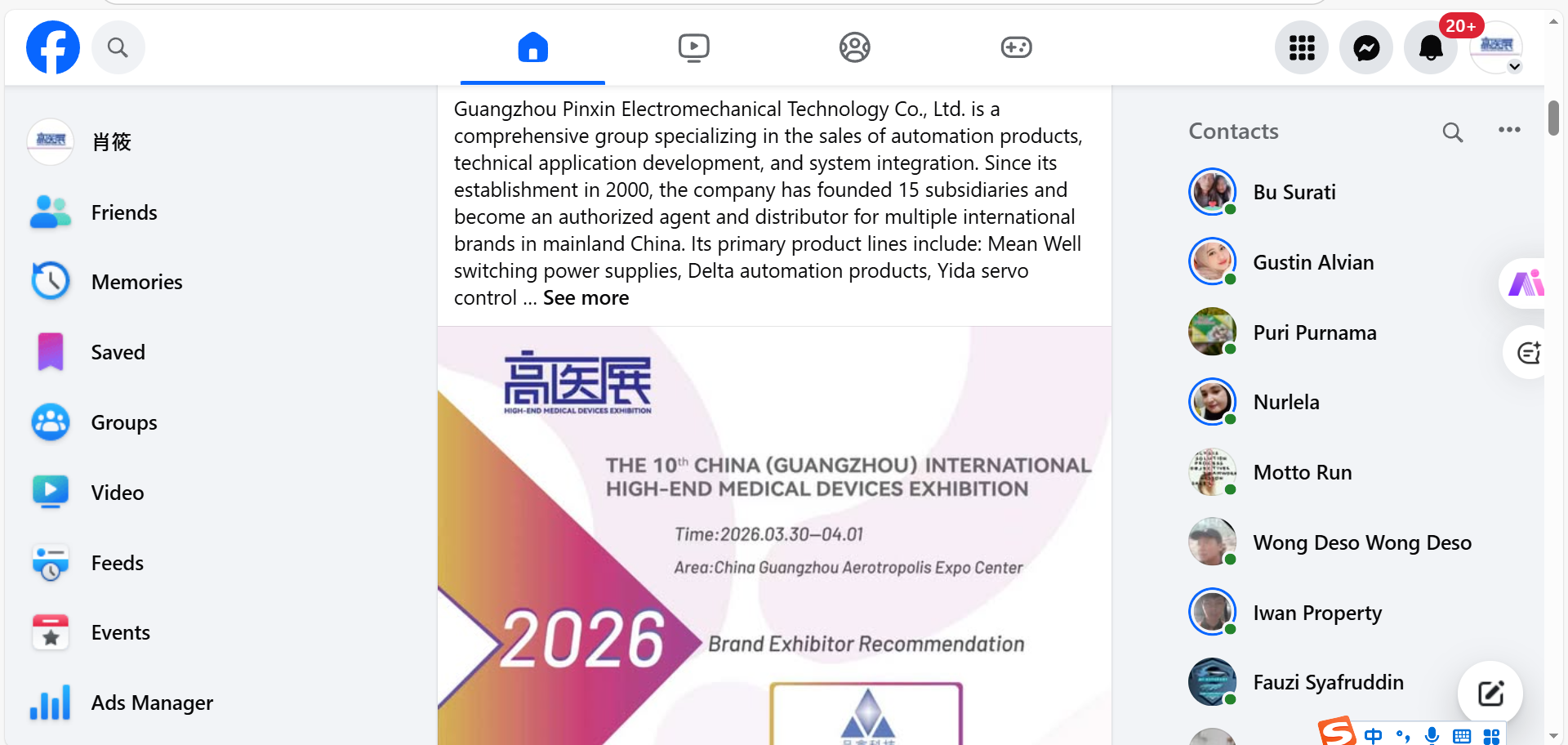The height and width of the screenshot is (745, 1568).
Task: Search contacts with the magnifier icon
Action: click(1452, 132)
